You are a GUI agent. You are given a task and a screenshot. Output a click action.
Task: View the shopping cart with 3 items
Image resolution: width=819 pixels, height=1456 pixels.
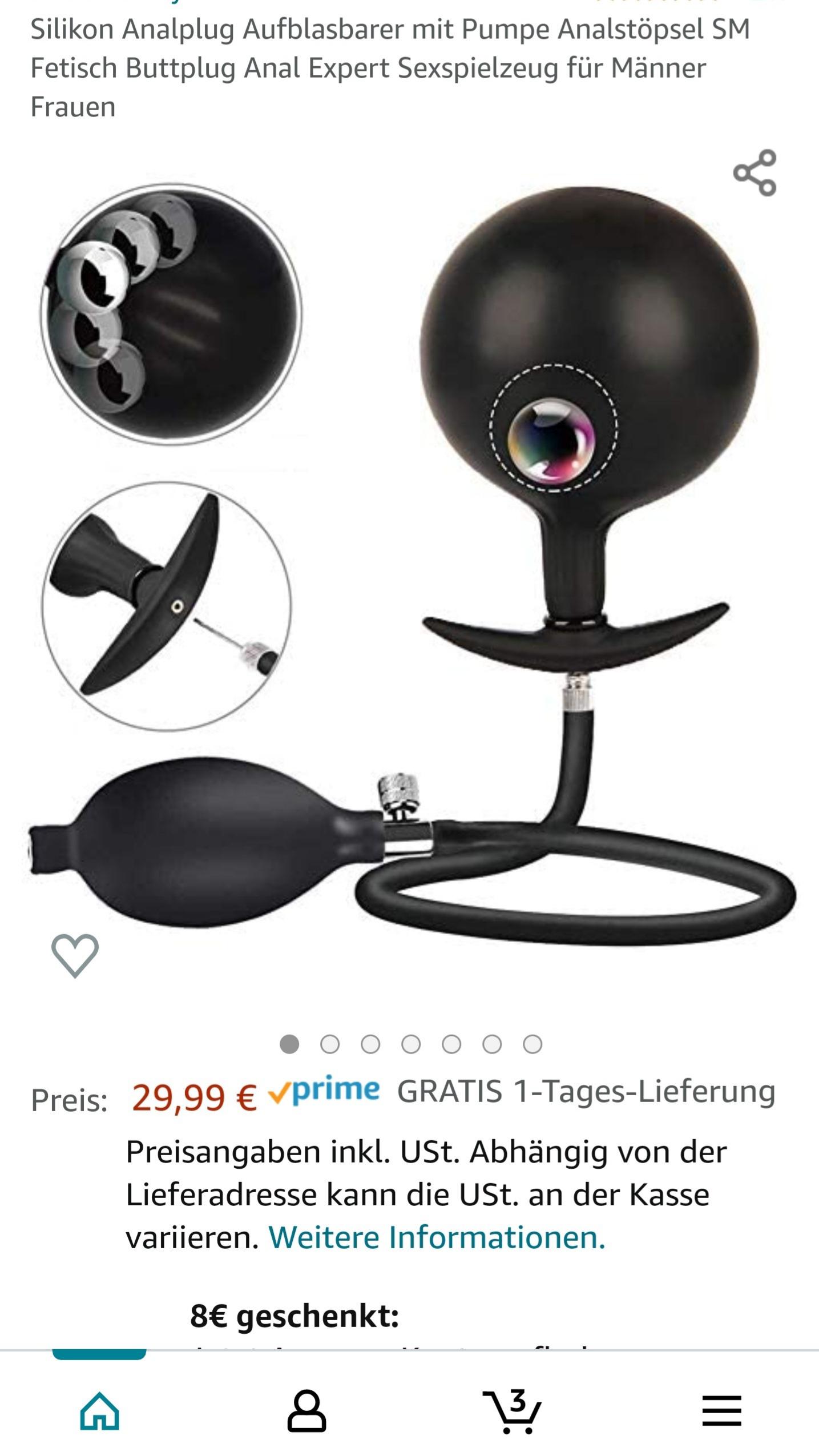513,1411
